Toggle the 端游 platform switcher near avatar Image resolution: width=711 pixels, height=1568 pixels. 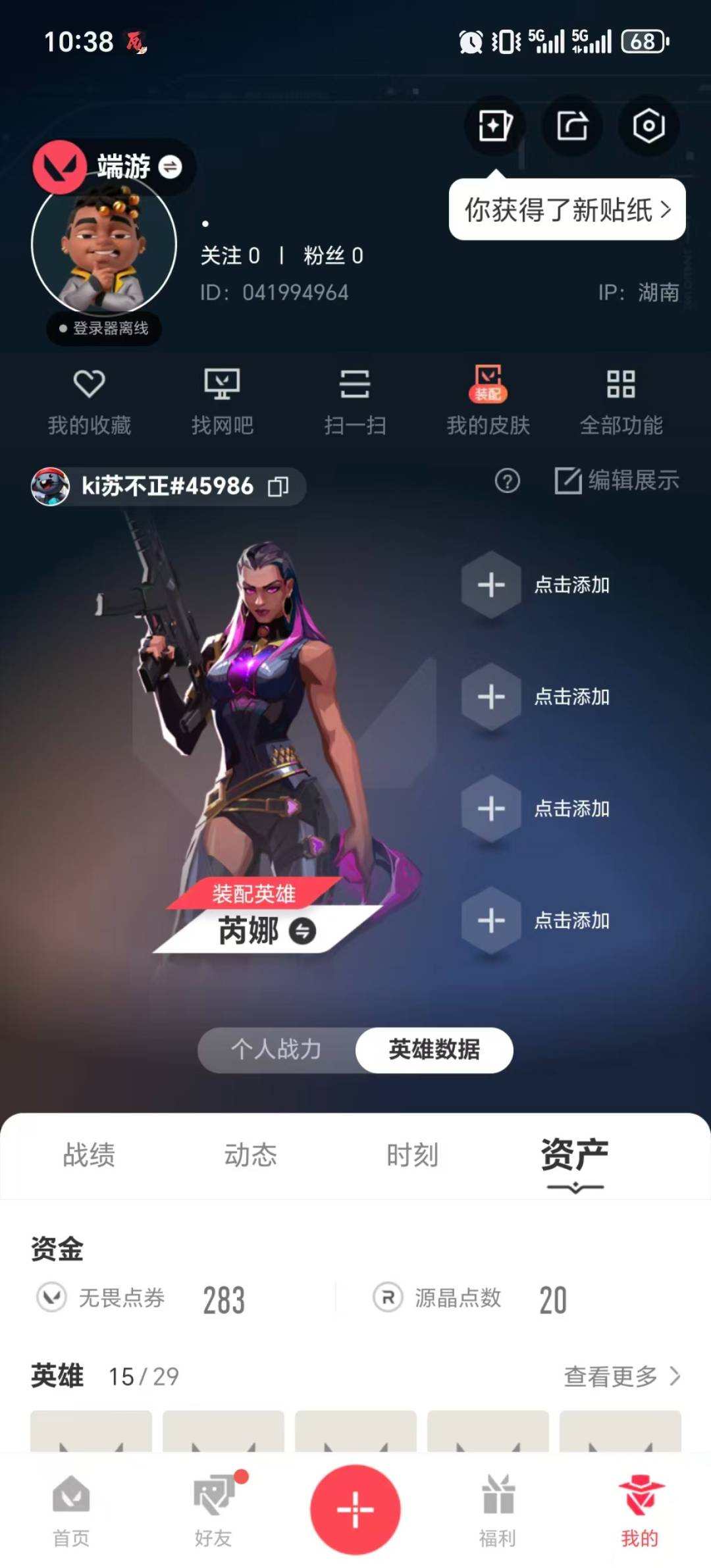(171, 167)
